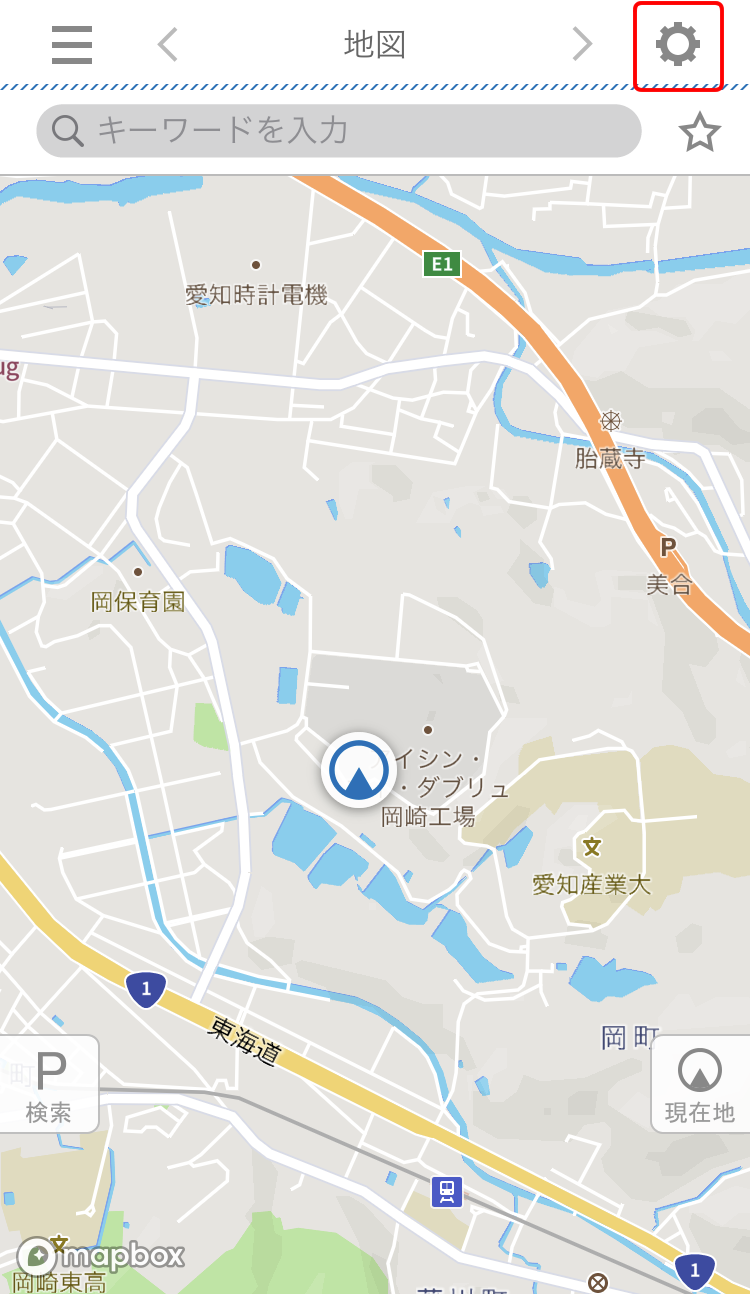Viewport: 750px width, 1294px height.
Task: Center map with 現在地 button
Action: pyautogui.click(x=700, y=1084)
